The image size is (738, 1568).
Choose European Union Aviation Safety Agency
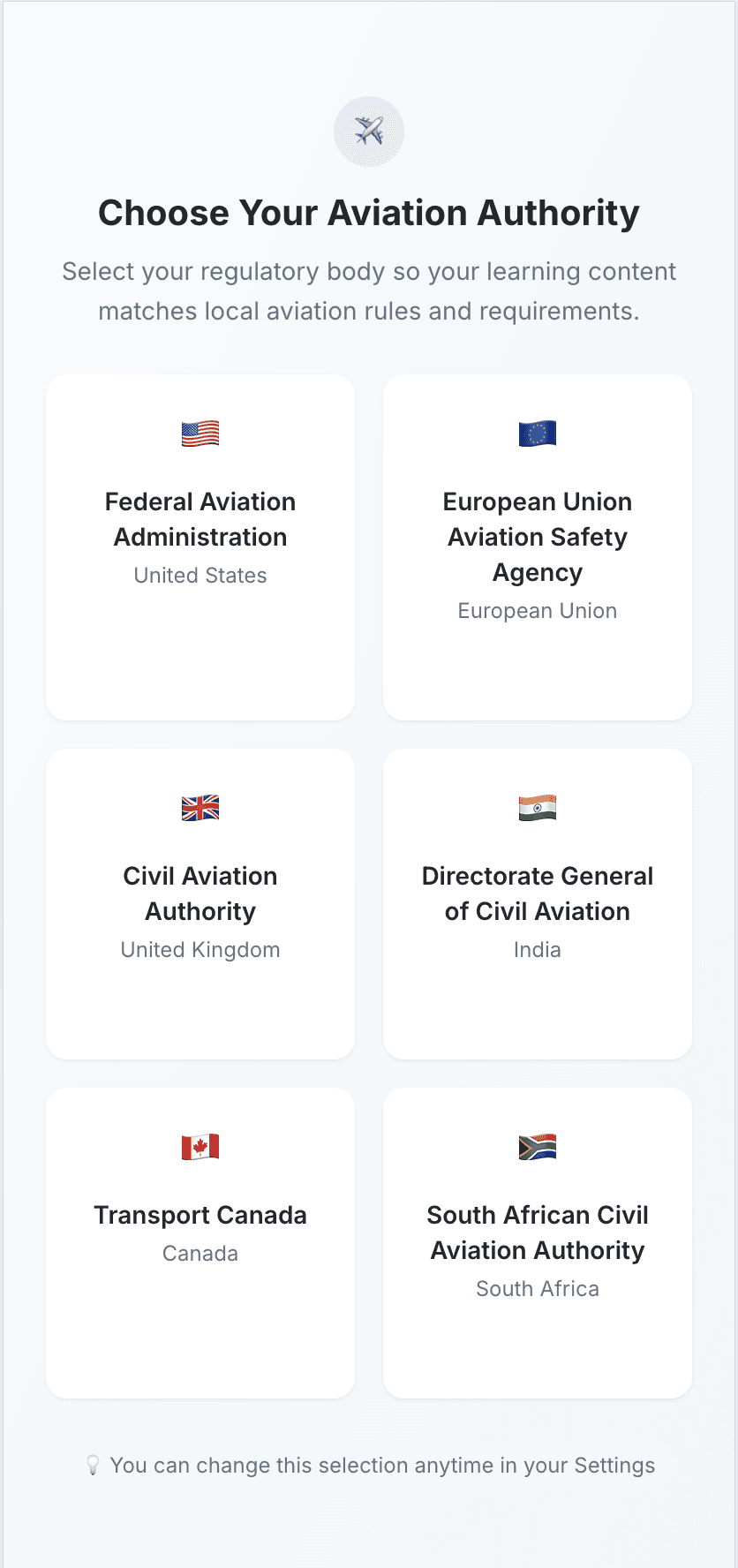click(x=537, y=547)
